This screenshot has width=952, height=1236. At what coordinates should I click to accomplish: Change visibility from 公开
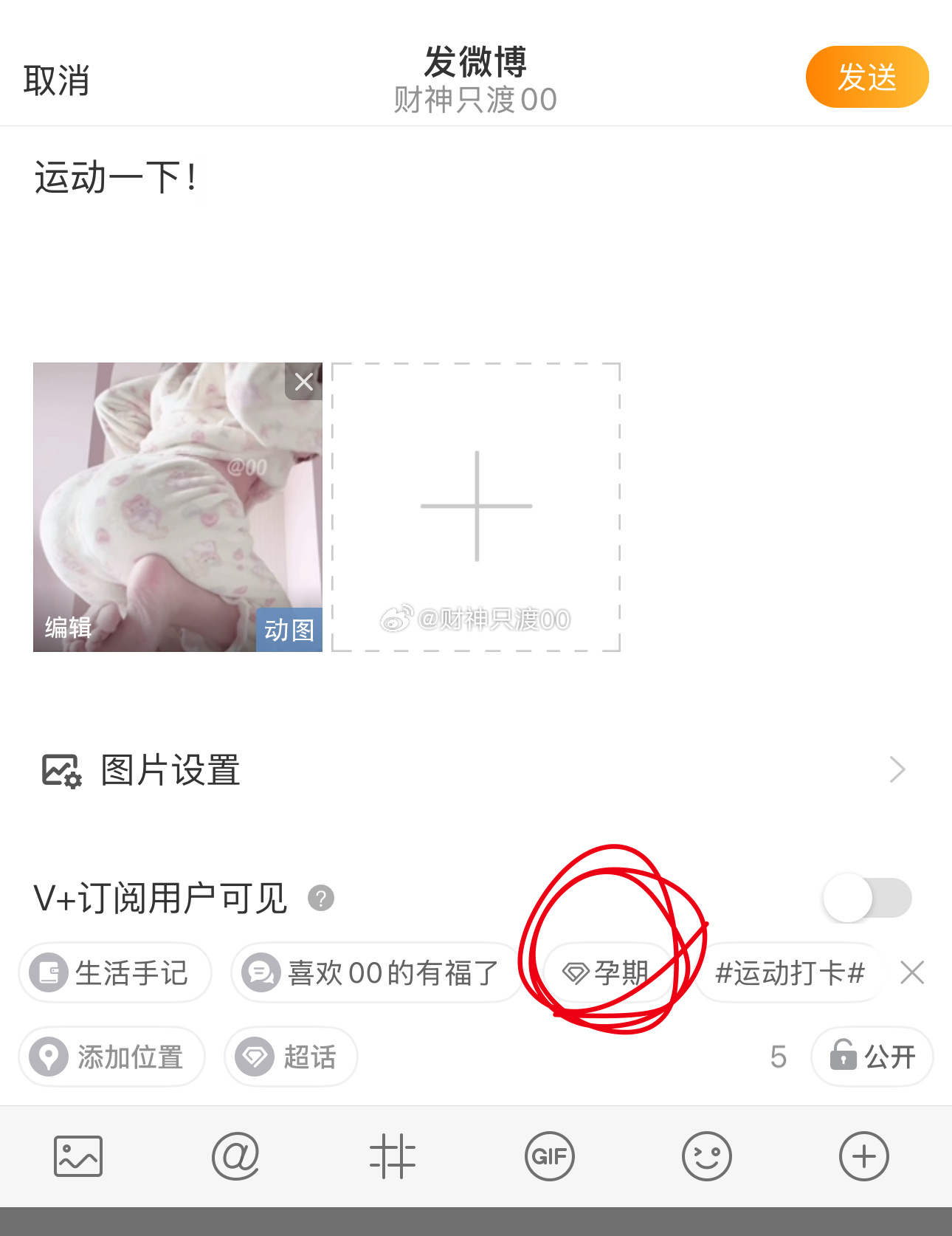872,1057
